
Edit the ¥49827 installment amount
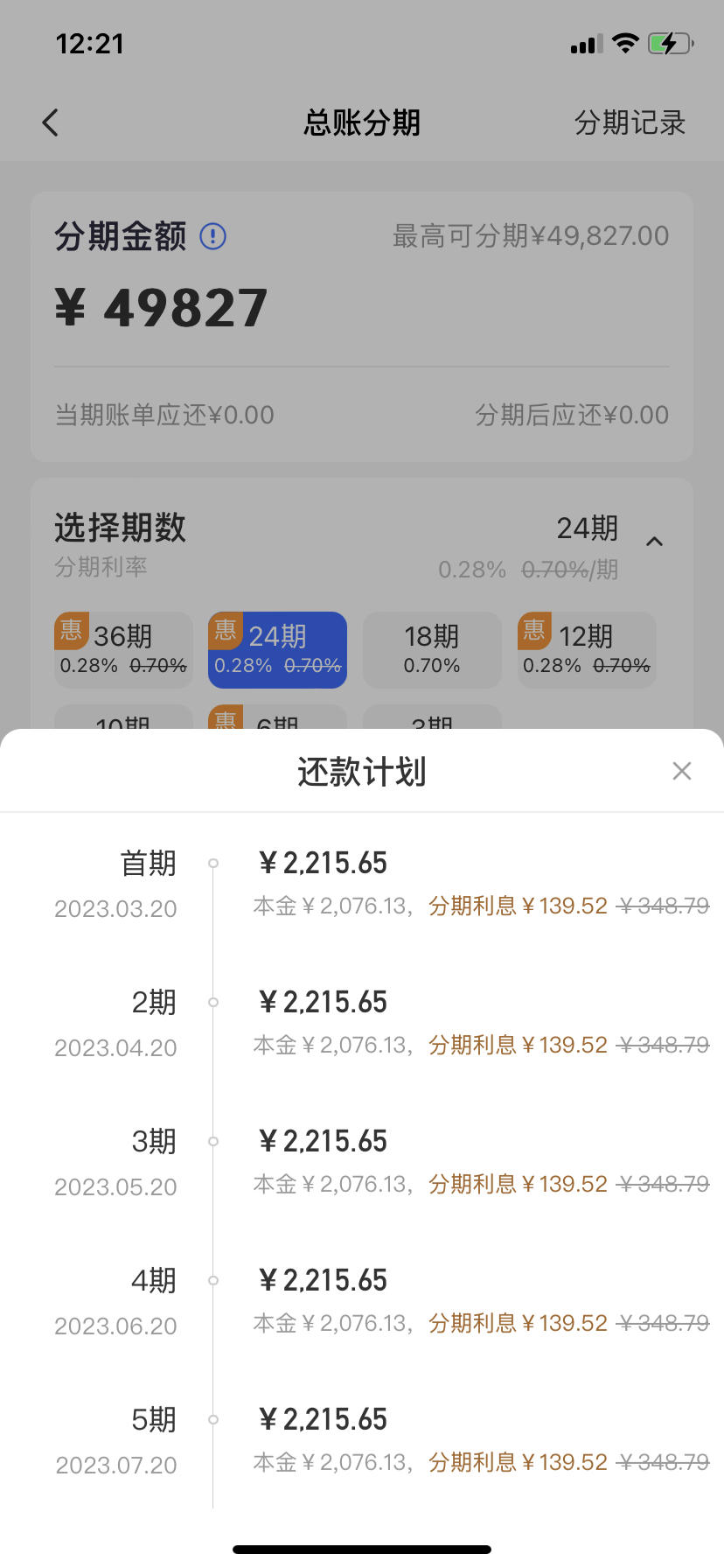pos(162,308)
